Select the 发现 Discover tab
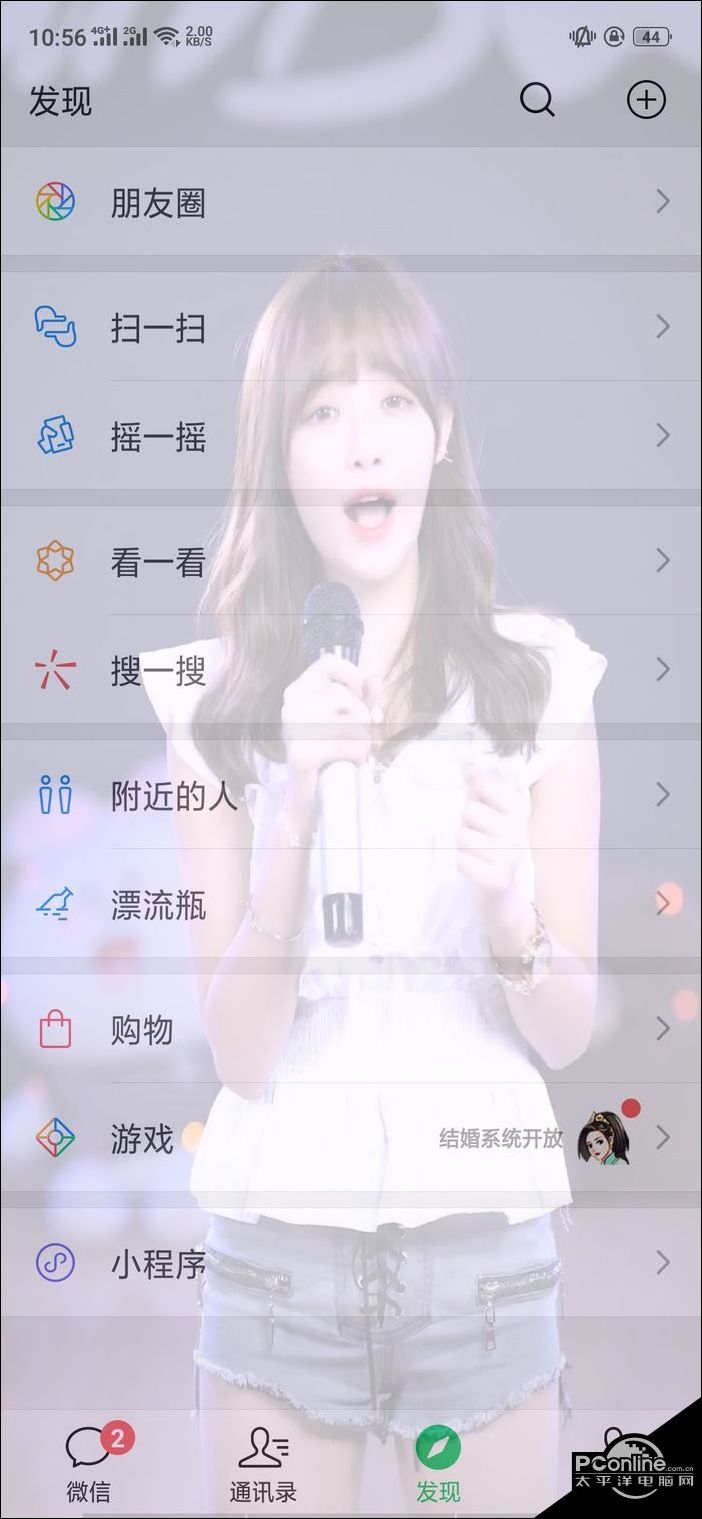 (x=438, y=1465)
